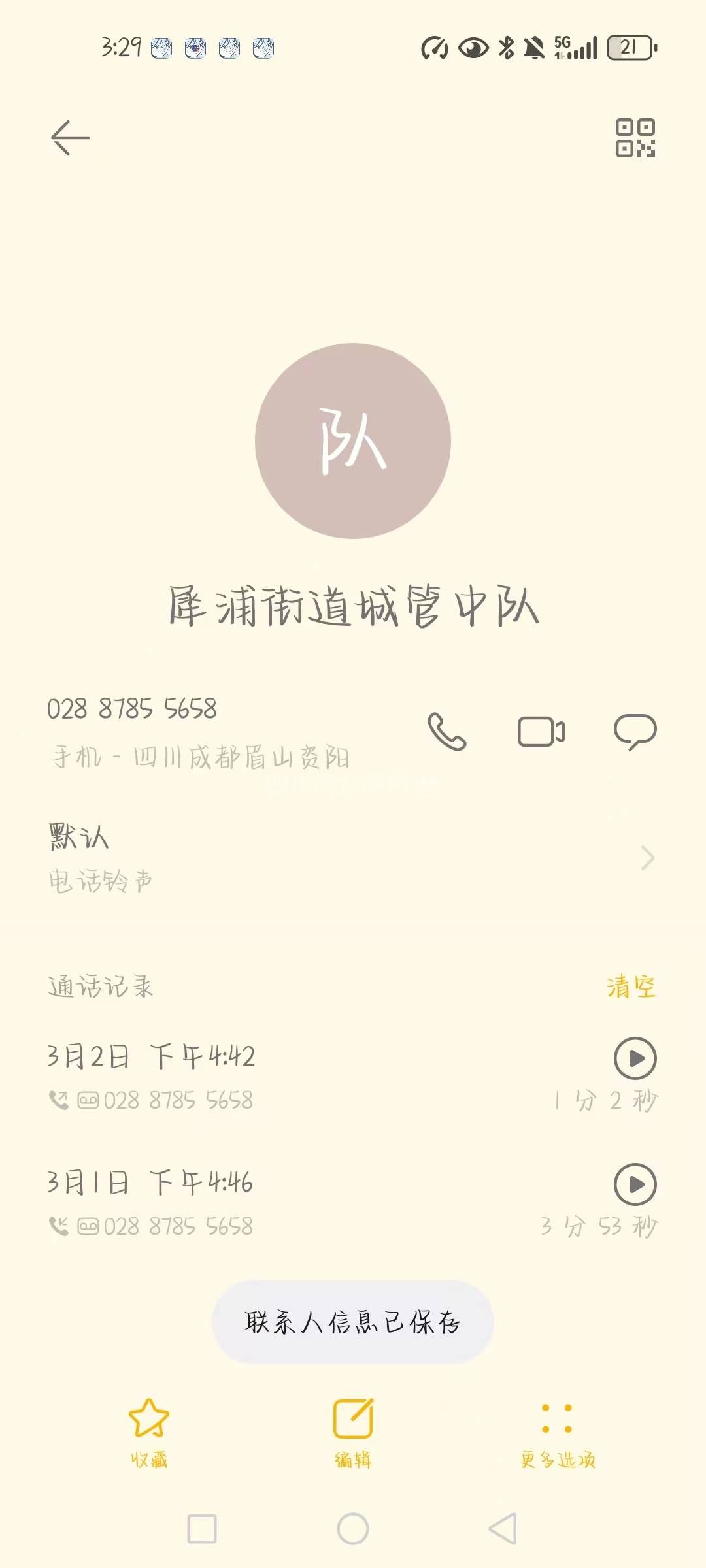
Task: Play the recording from 3月2日 call
Action: [x=635, y=1058]
